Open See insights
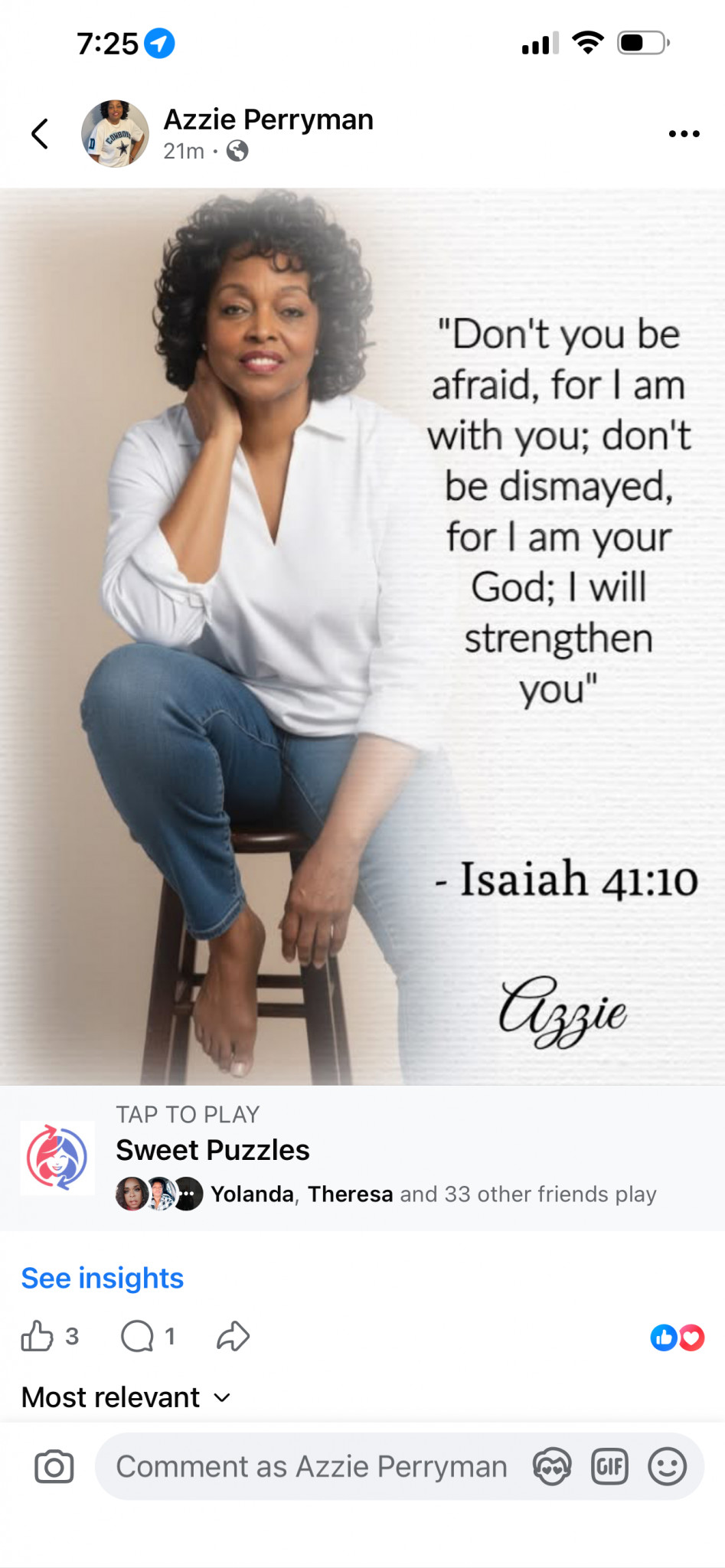Viewport: 725px width, 1568px height. pos(103,1278)
